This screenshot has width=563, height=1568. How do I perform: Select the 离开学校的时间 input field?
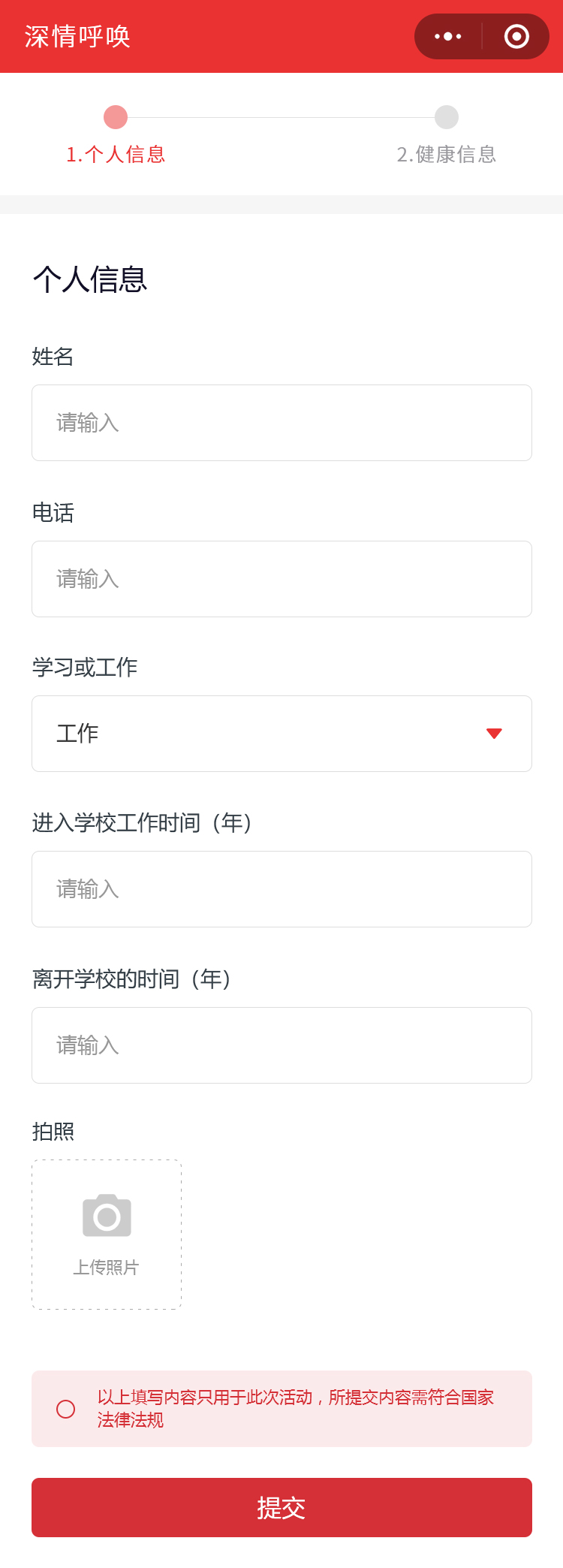281,1045
